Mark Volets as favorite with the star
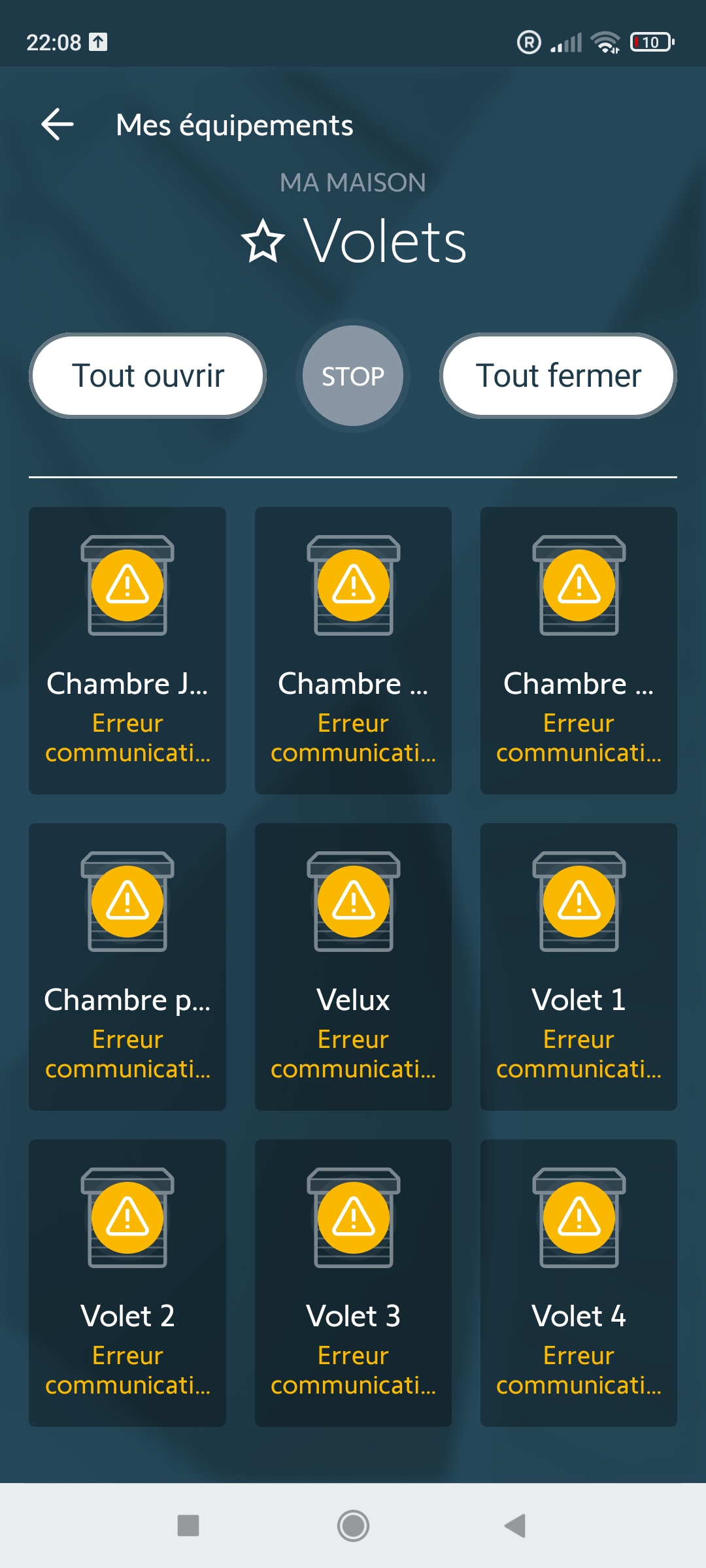 pos(263,242)
